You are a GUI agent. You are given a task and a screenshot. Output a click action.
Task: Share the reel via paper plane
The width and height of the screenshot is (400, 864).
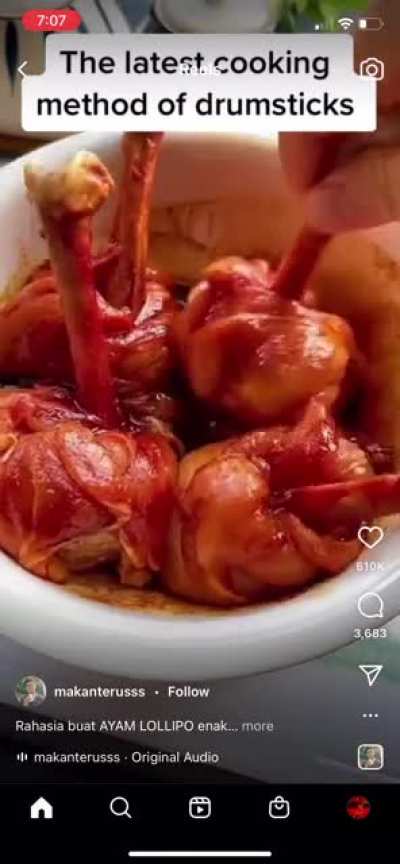(x=370, y=674)
